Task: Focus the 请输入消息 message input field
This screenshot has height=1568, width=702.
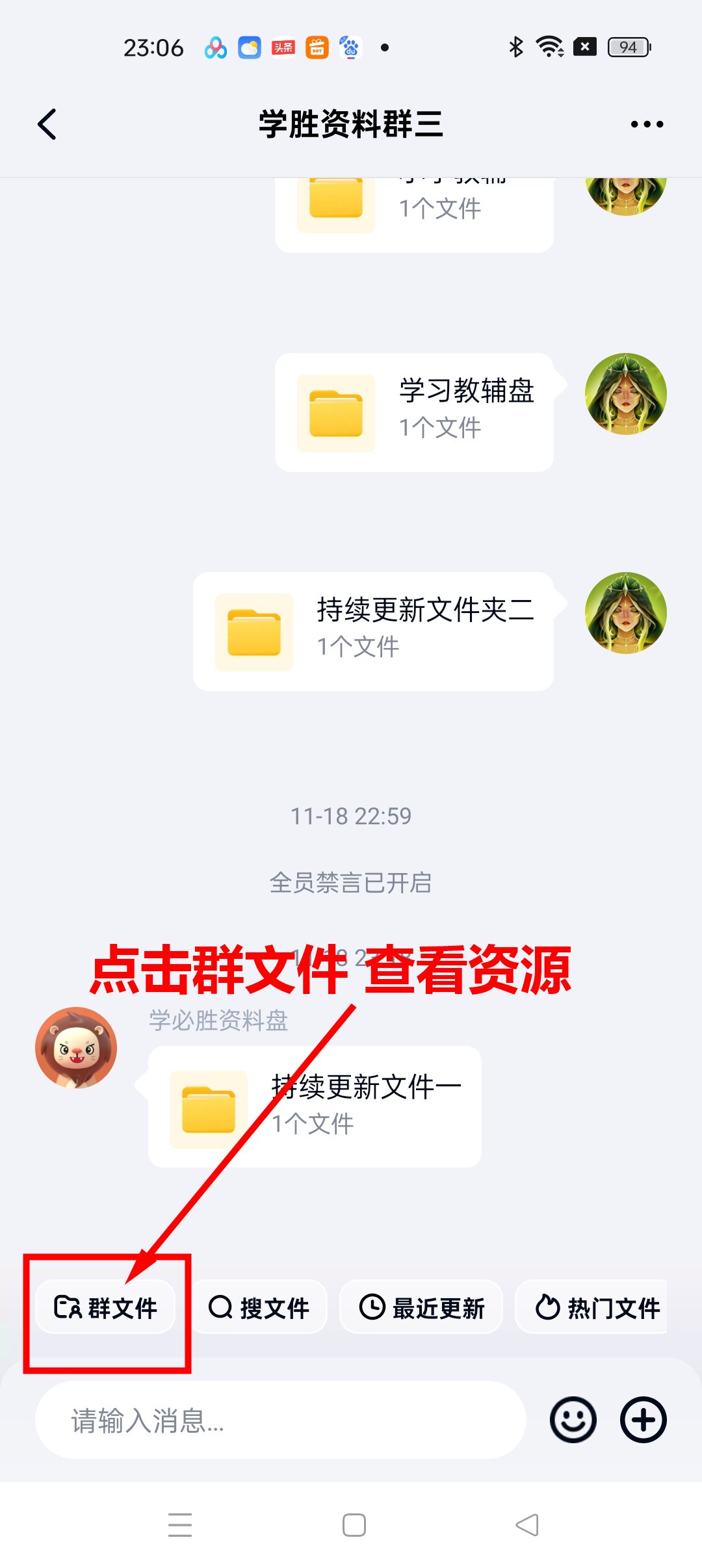Action: point(279,1420)
